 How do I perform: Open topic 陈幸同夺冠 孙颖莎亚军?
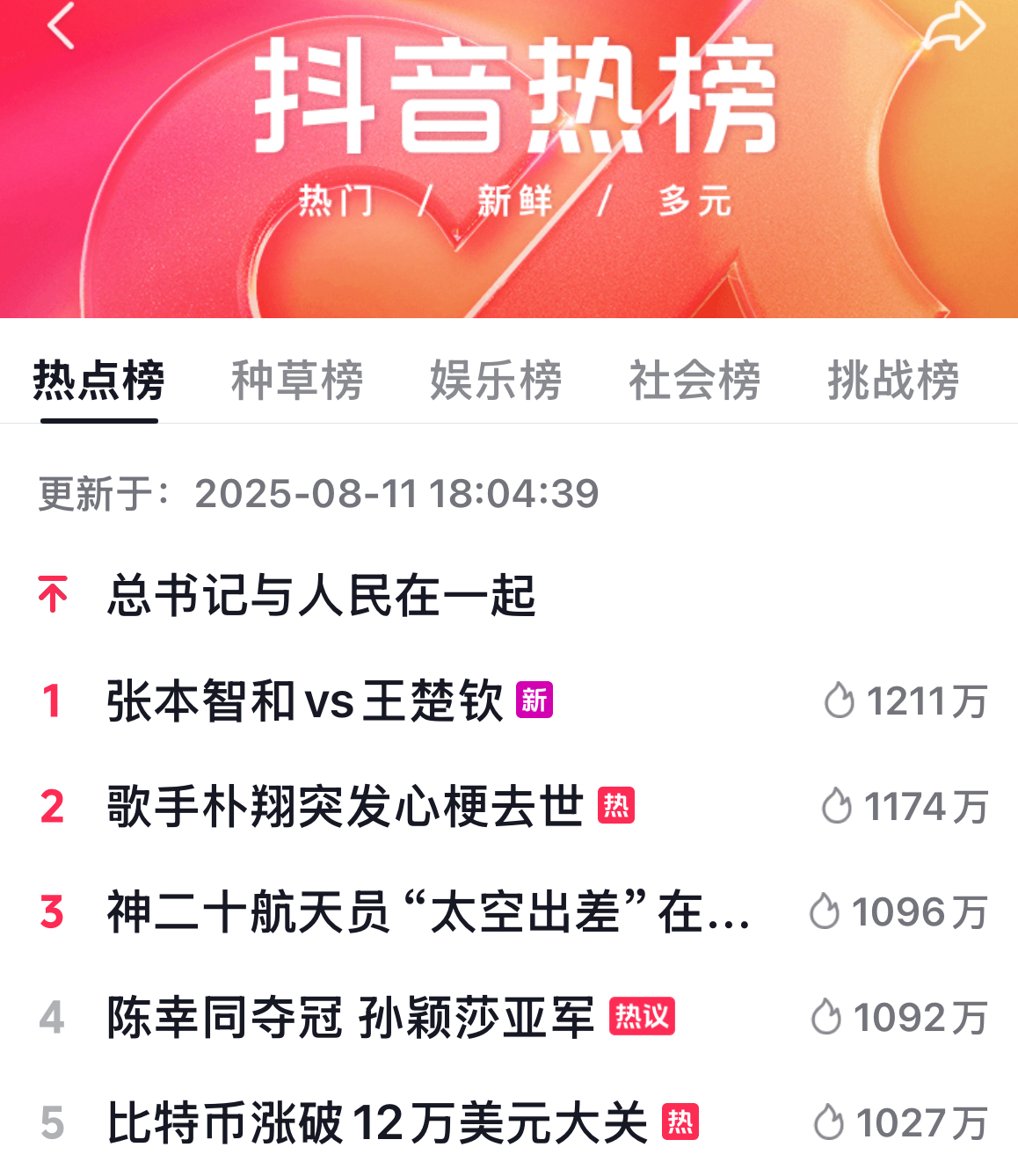point(350,1017)
